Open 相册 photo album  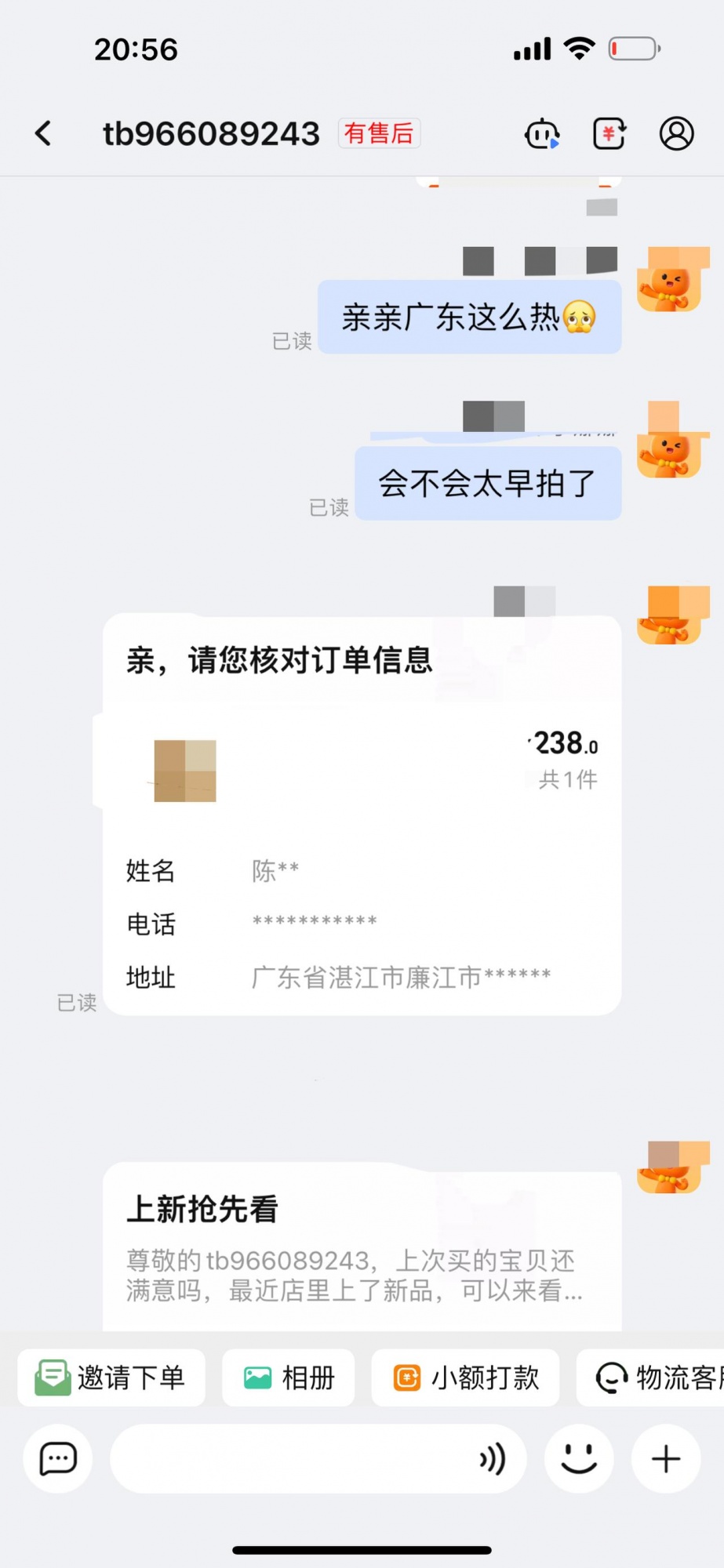tap(289, 1377)
